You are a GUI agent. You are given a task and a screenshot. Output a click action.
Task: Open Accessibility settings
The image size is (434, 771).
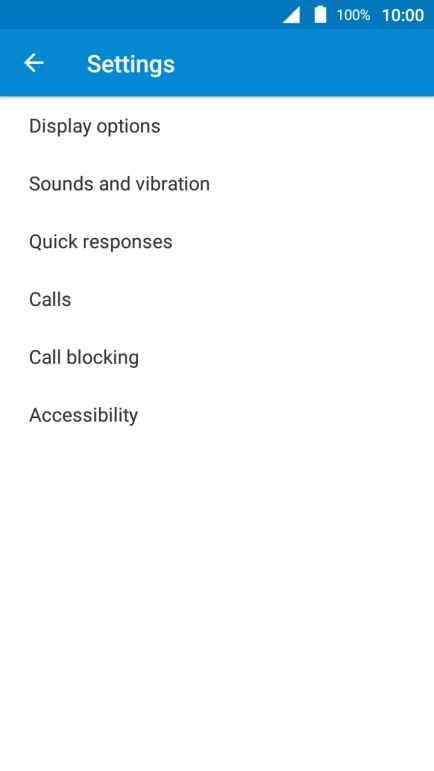click(x=217, y=415)
